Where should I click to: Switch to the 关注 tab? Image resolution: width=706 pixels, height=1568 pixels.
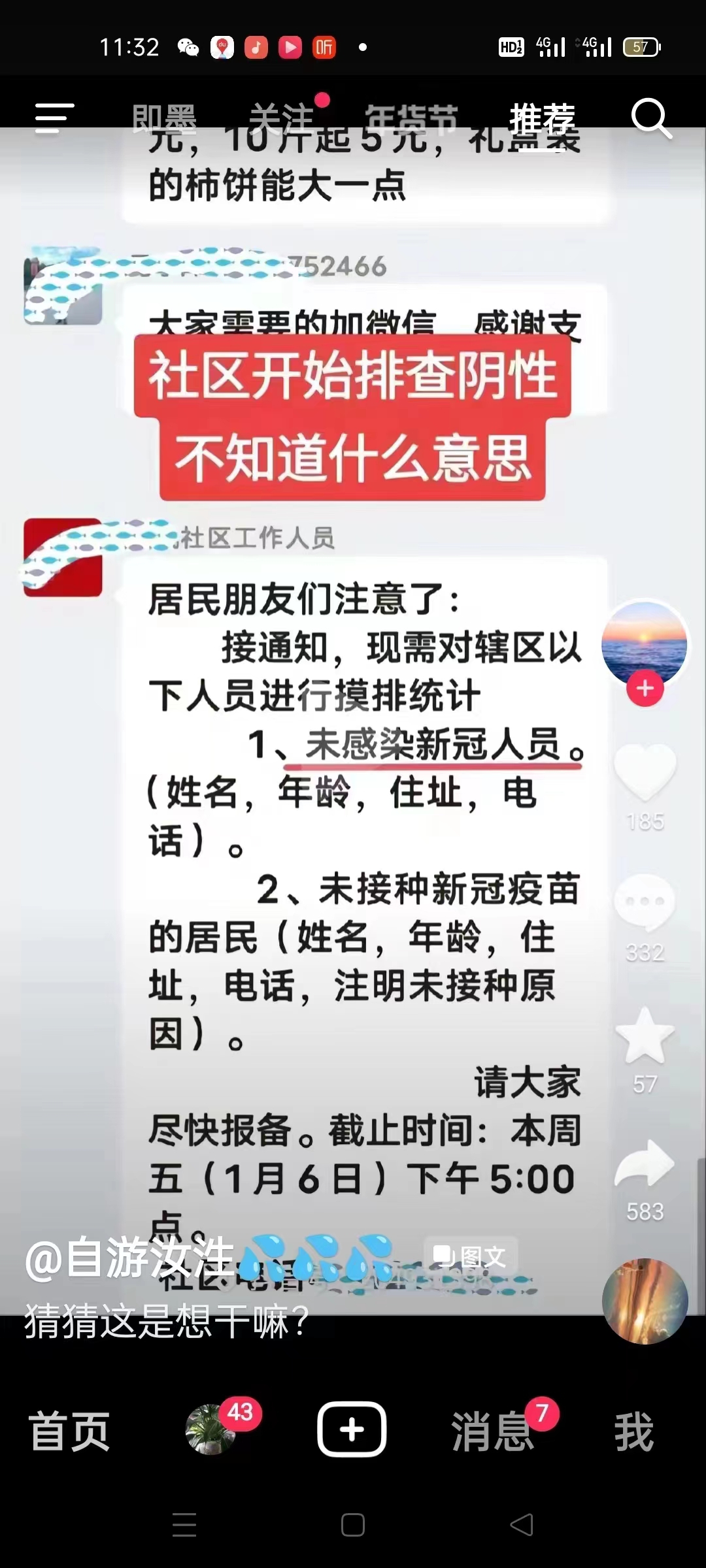point(281,120)
